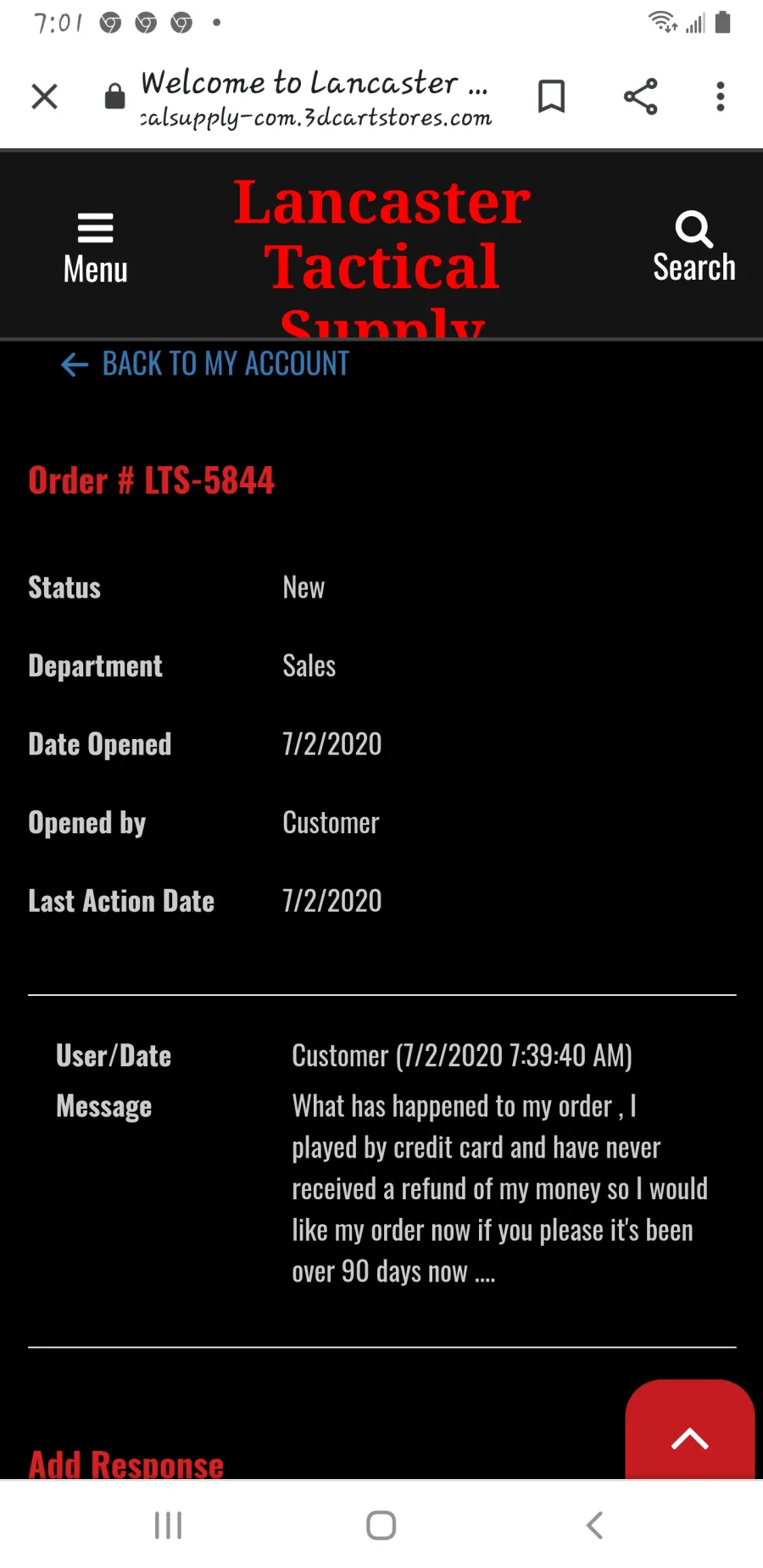The height and width of the screenshot is (1568, 763).
Task: Tap the system back button
Action: click(x=594, y=1525)
